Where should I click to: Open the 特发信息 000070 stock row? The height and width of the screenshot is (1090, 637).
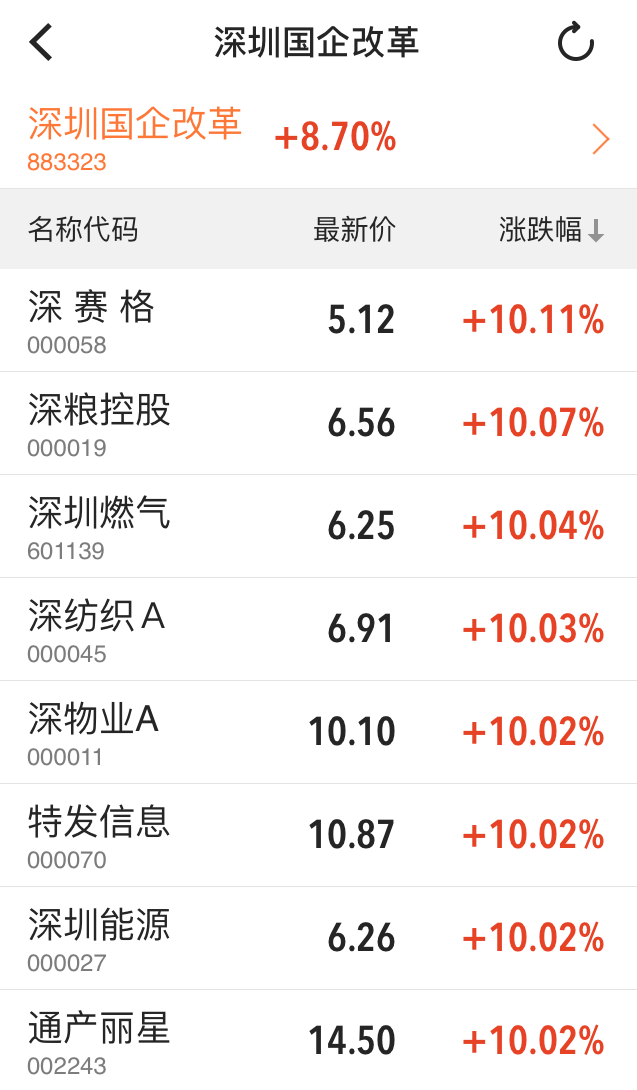[x=318, y=835]
